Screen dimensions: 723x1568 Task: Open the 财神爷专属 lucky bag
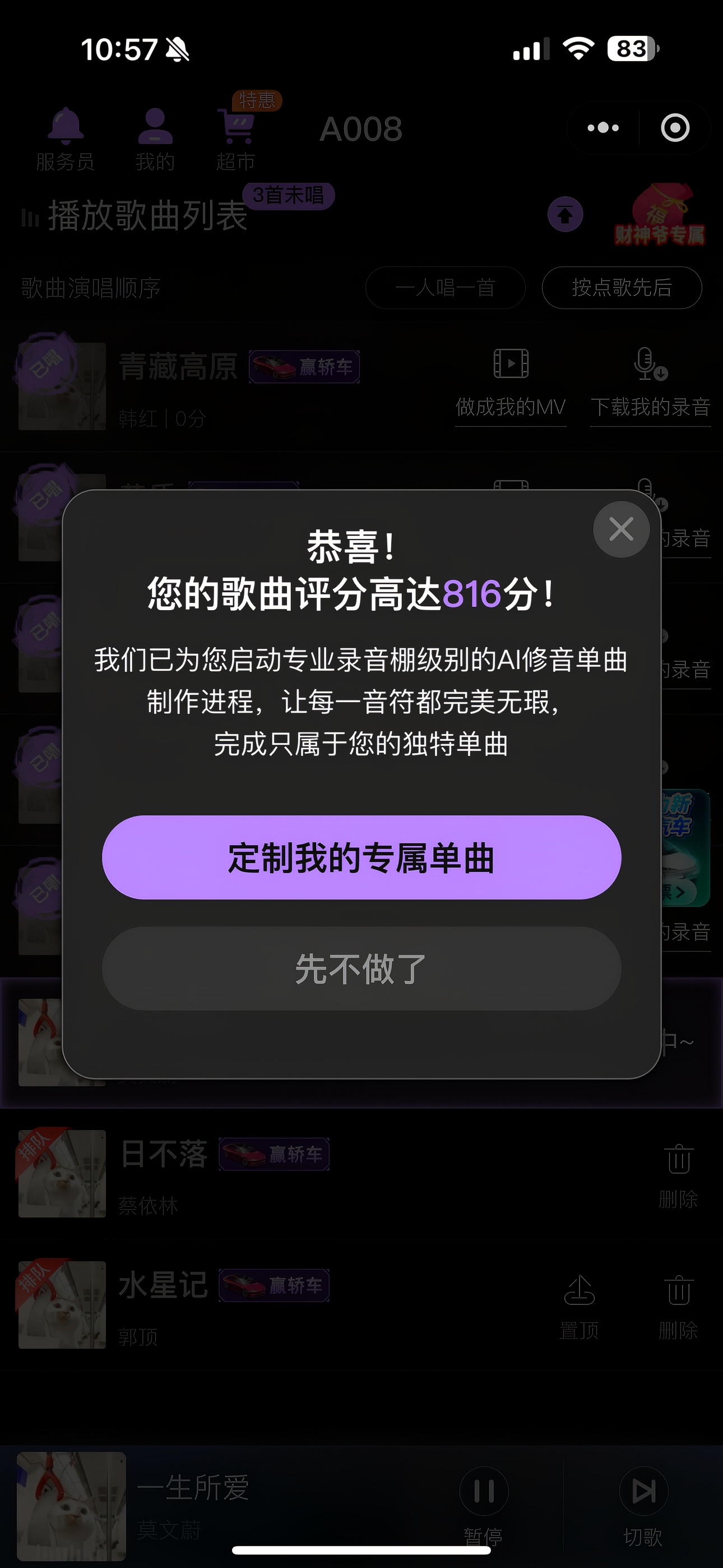tap(660, 214)
